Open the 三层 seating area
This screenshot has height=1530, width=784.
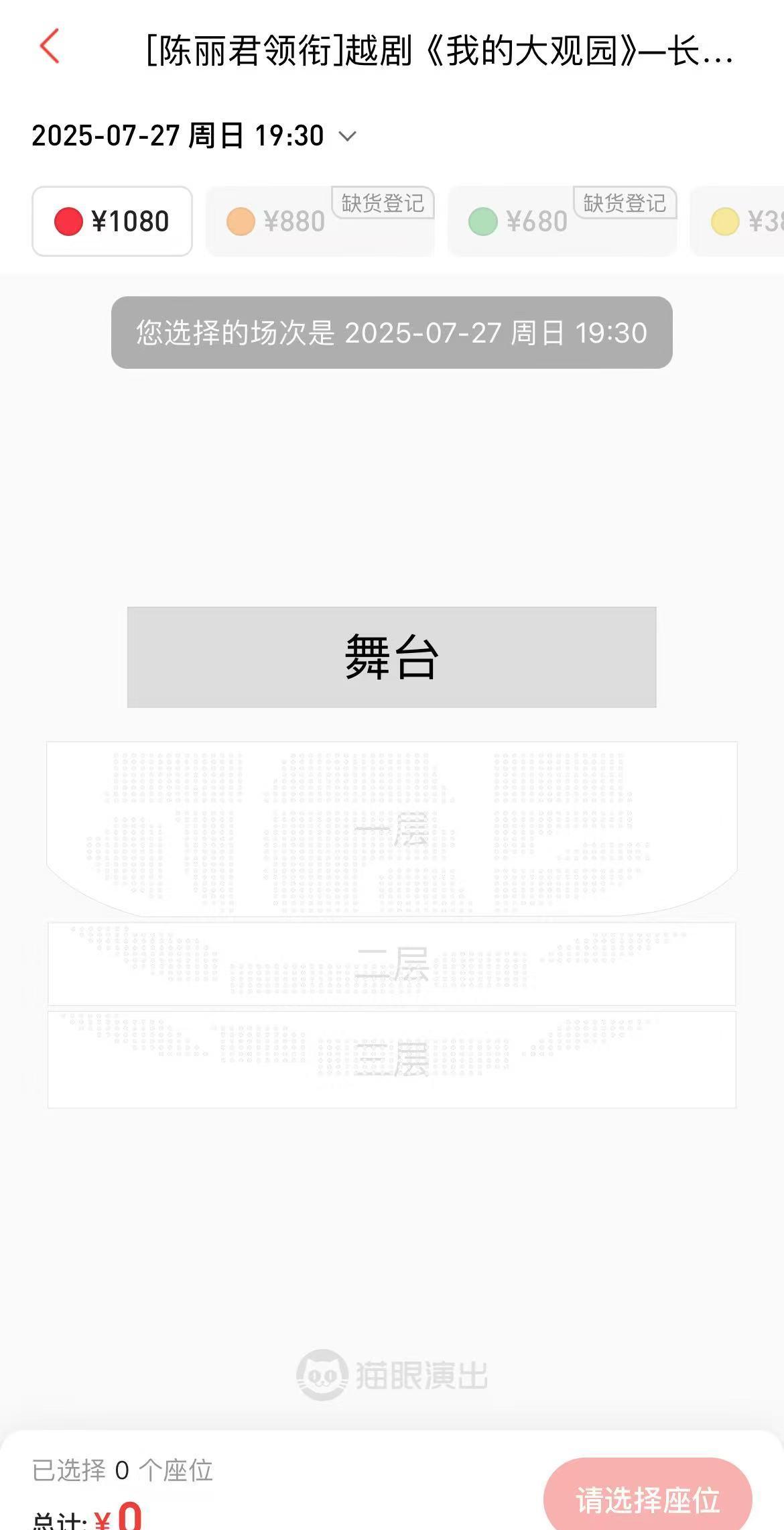pos(391,1059)
